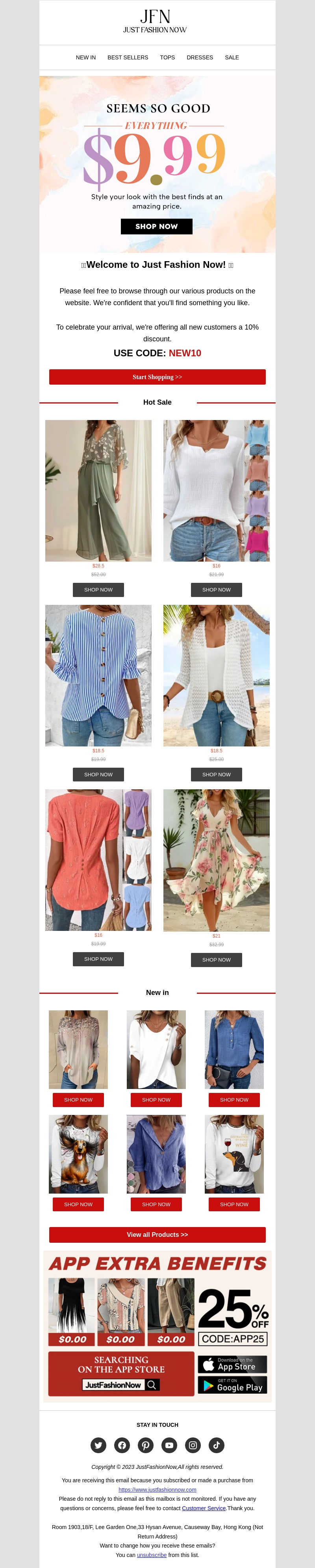Viewport: 315px width, 1568px height.
Task: Tap the Start Shopping button
Action: [157, 378]
